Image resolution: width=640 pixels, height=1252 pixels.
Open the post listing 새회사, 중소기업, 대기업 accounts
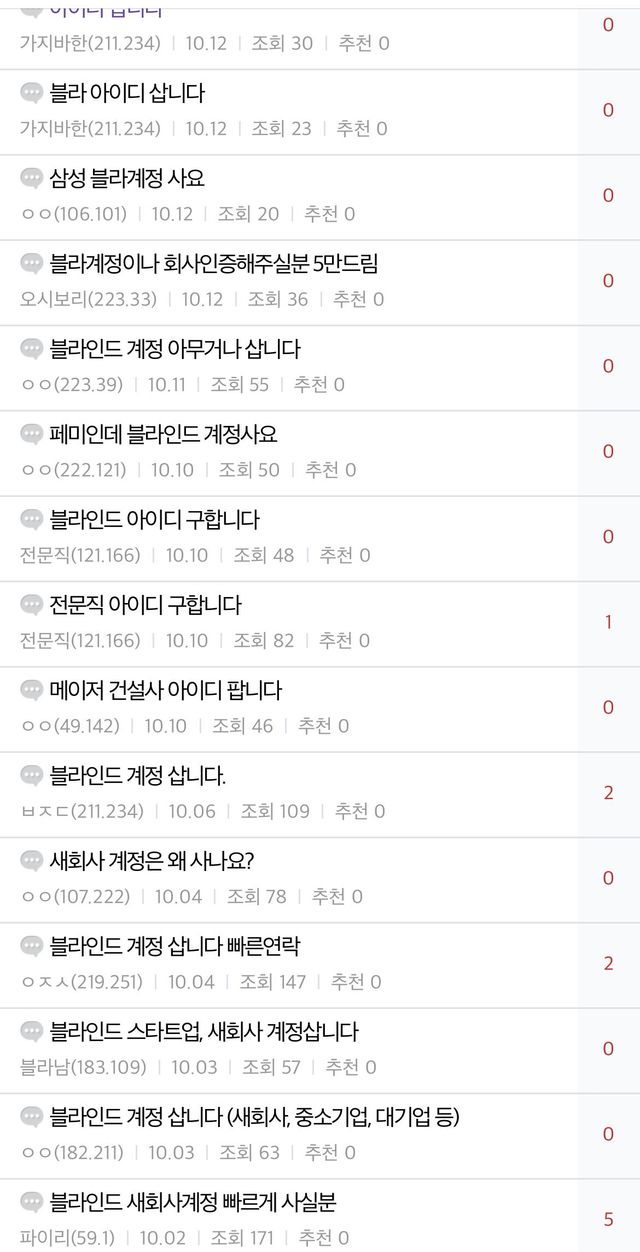tap(255, 1118)
